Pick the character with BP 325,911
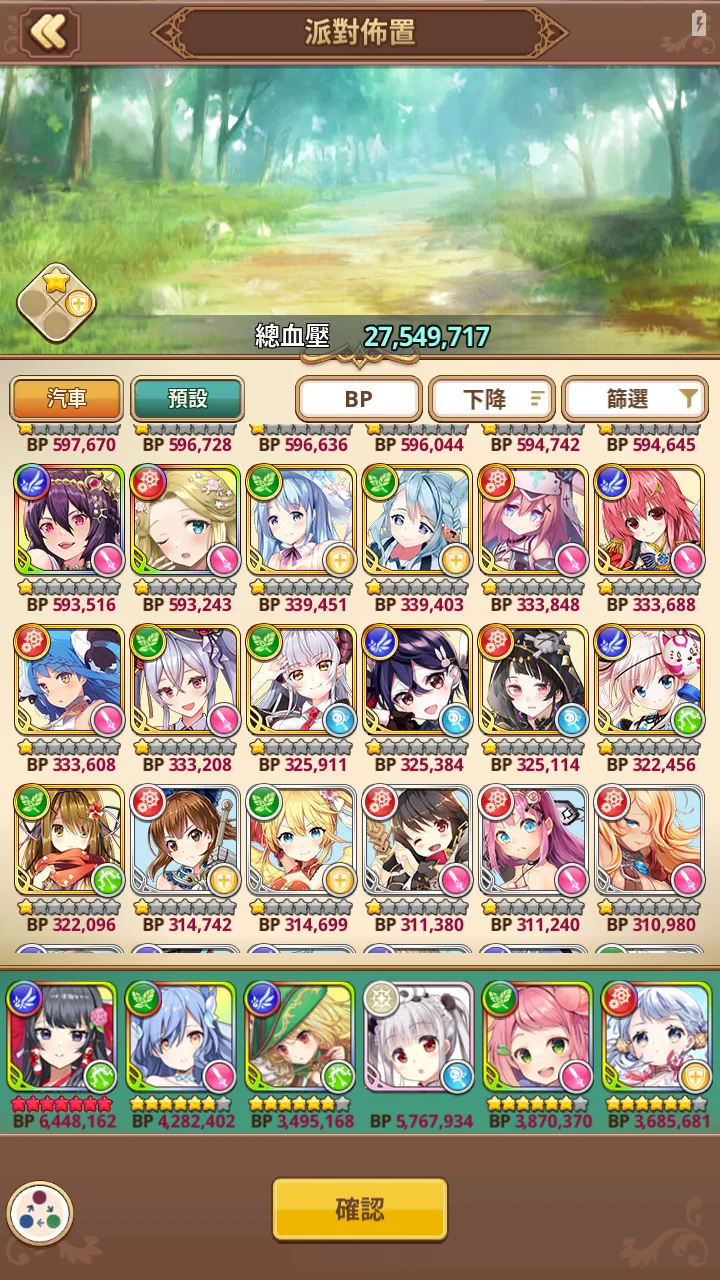 click(302, 681)
